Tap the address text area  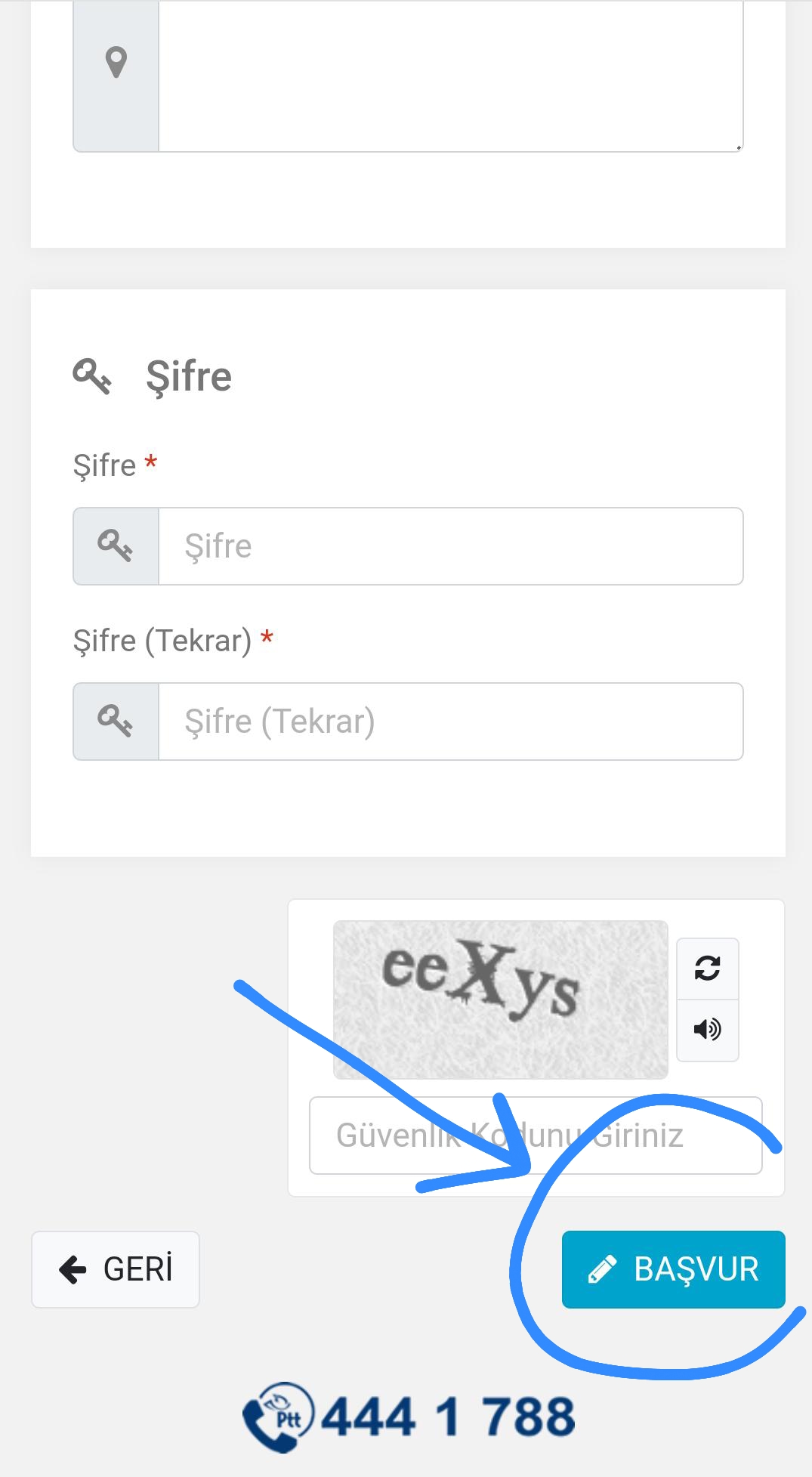pyautogui.click(x=450, y=76)
